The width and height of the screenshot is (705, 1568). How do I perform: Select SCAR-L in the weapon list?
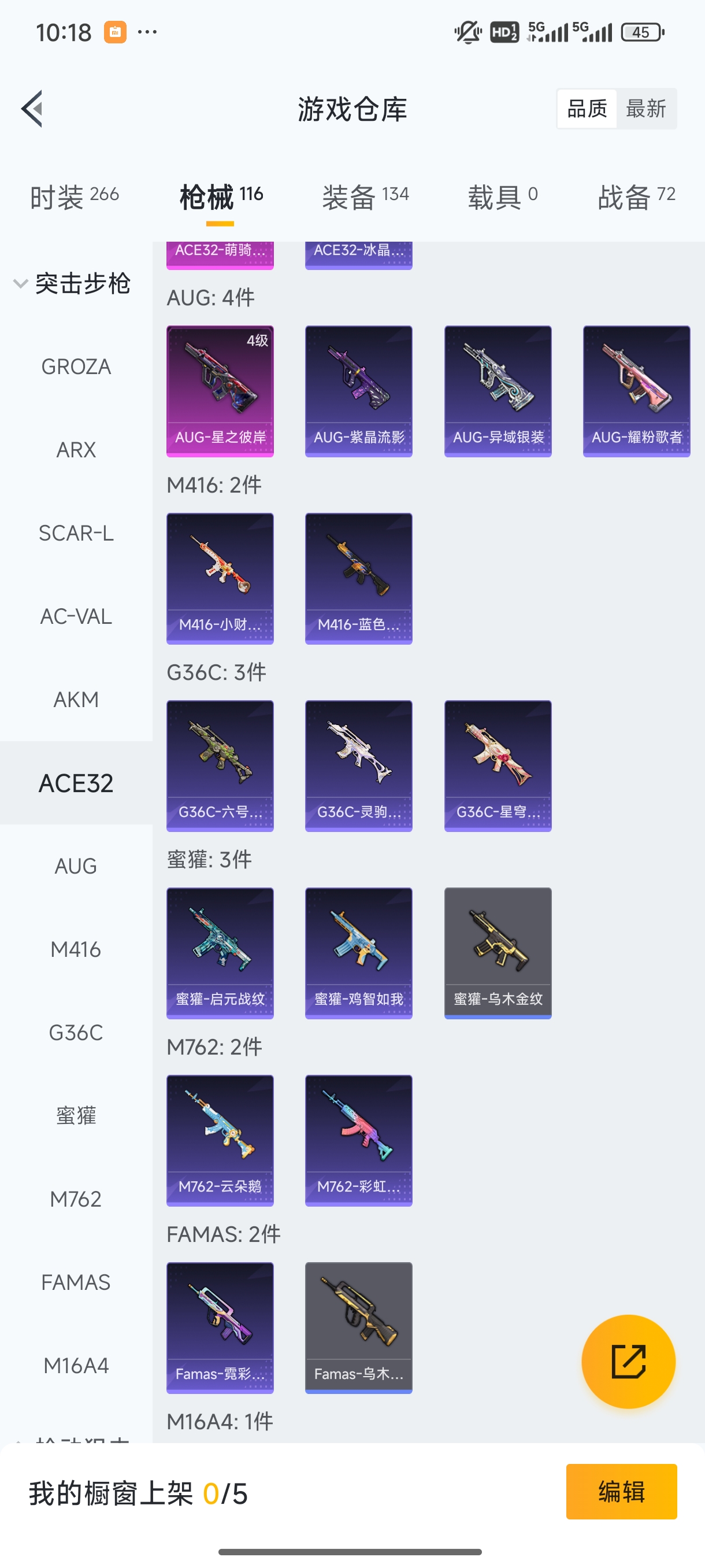[76, 533]
